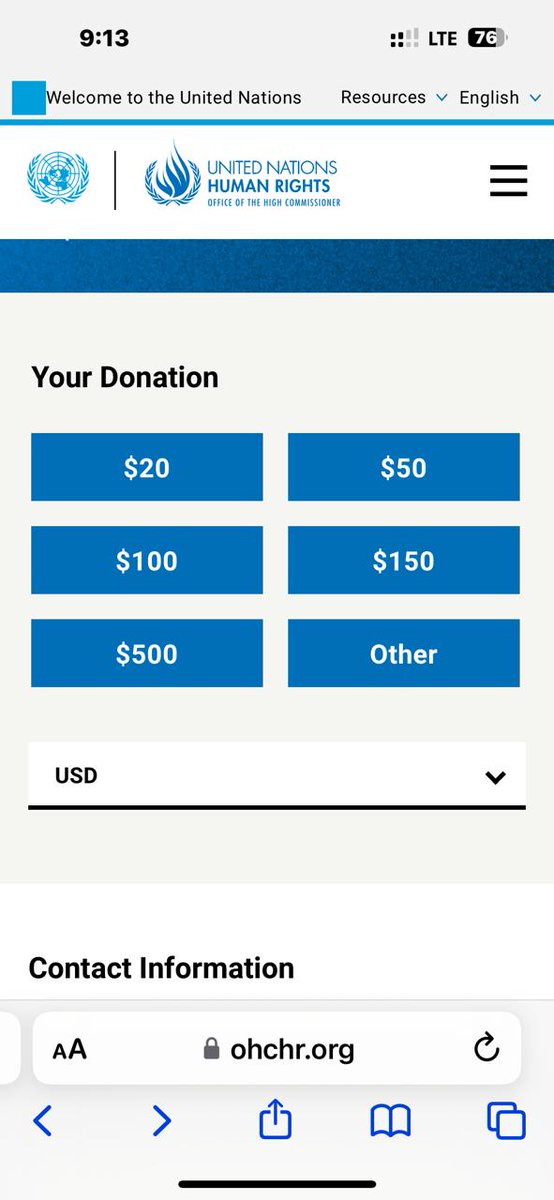Open the Resources dropdown
Screen dimensions: 554x1200
tap(394, 97)
